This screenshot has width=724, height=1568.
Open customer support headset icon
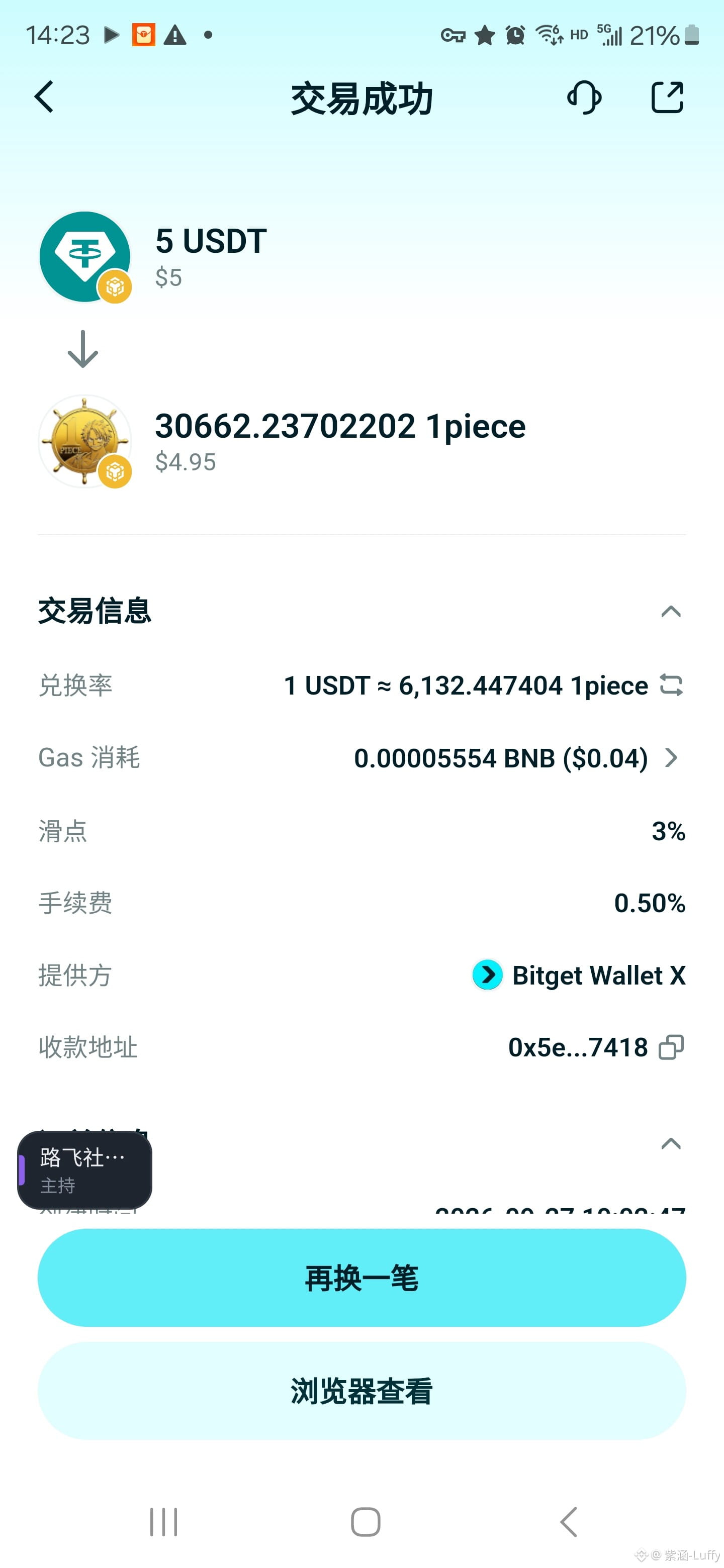click(x=584, y=97)
